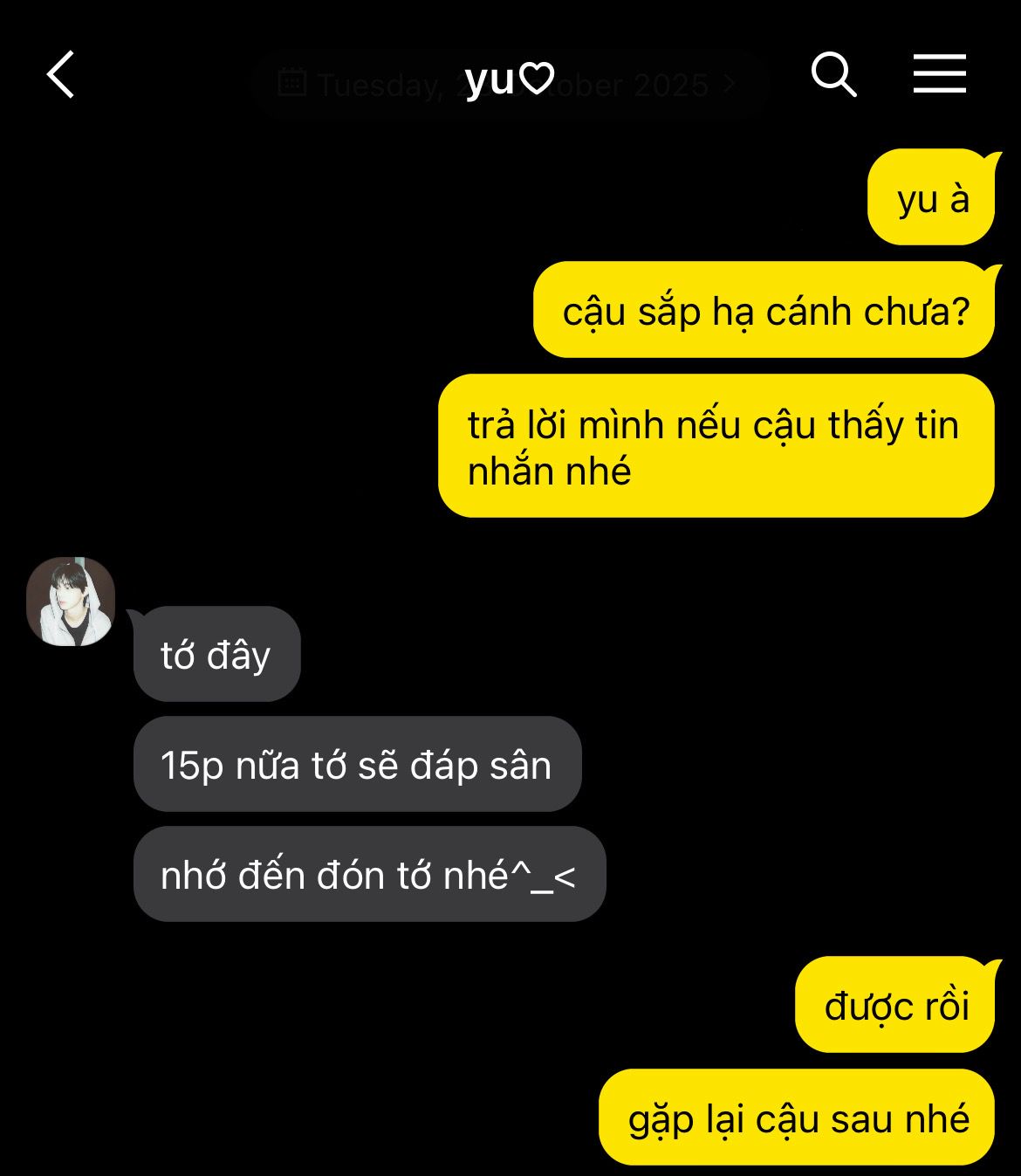The image size is (1021, 1176).
Task: Go back to the chat list
Action: (61, 75)
